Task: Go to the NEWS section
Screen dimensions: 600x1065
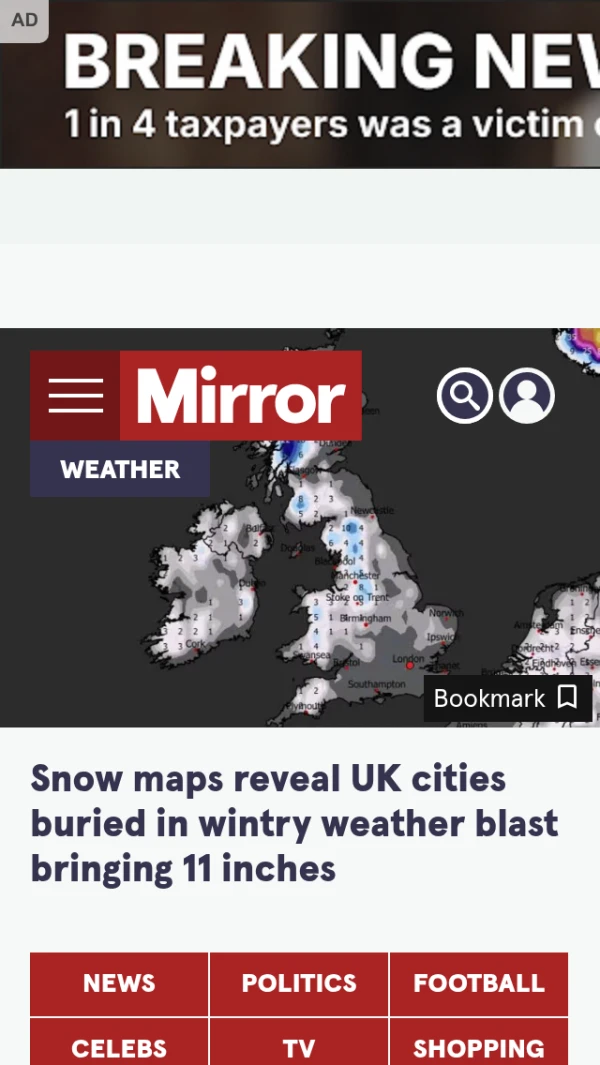Action: click(119, 983)
